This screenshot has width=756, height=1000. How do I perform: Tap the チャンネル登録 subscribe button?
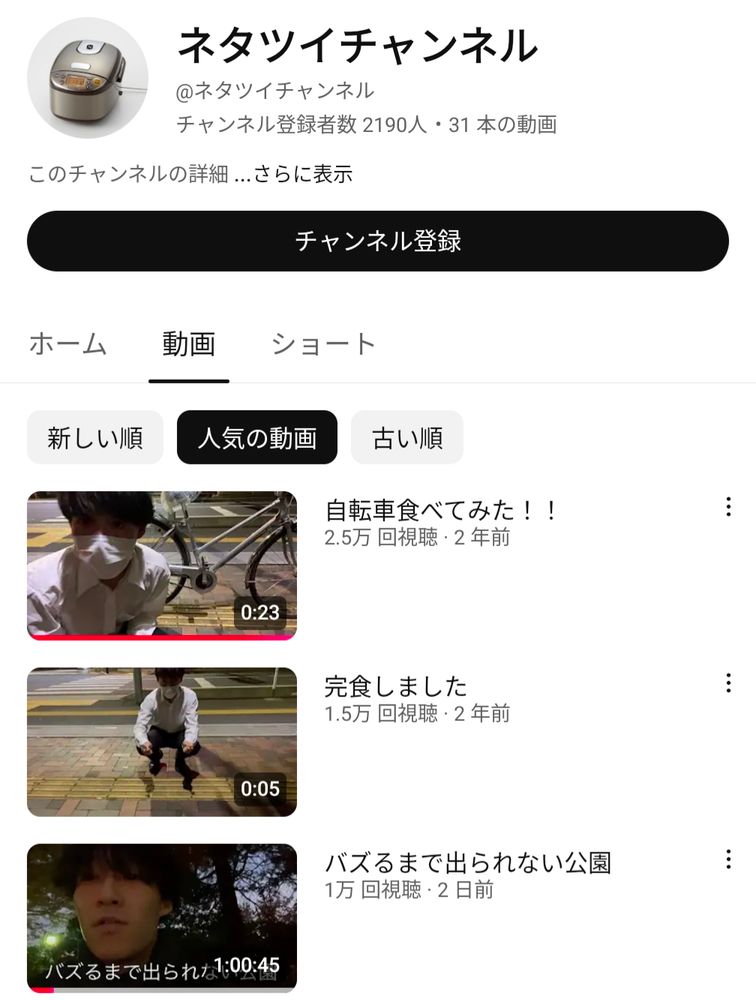[x=378, y=241]
